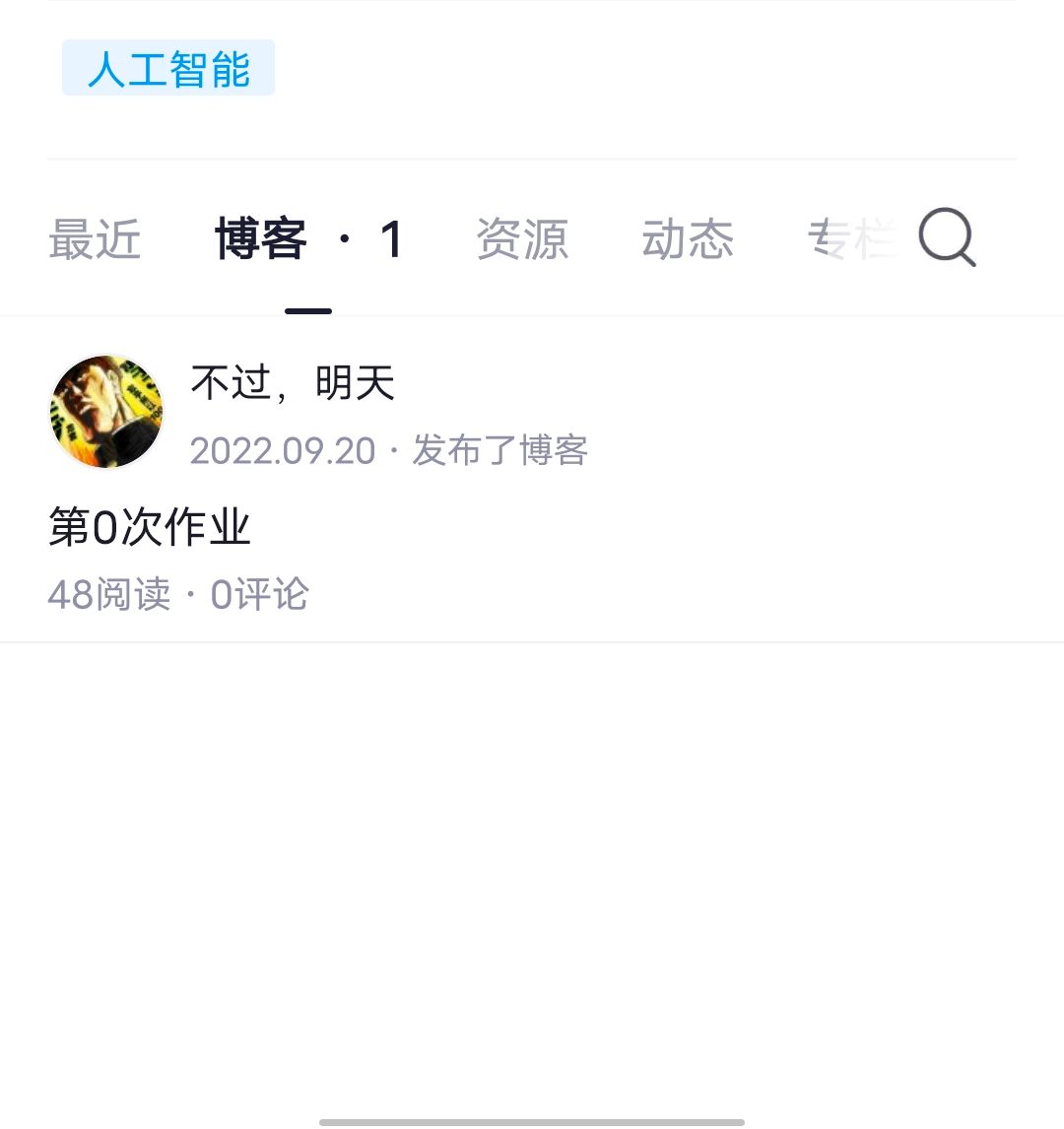Switch to the 资源 tab
The height and width of the screenshot is (1129, 1064).
pos(522,239)
